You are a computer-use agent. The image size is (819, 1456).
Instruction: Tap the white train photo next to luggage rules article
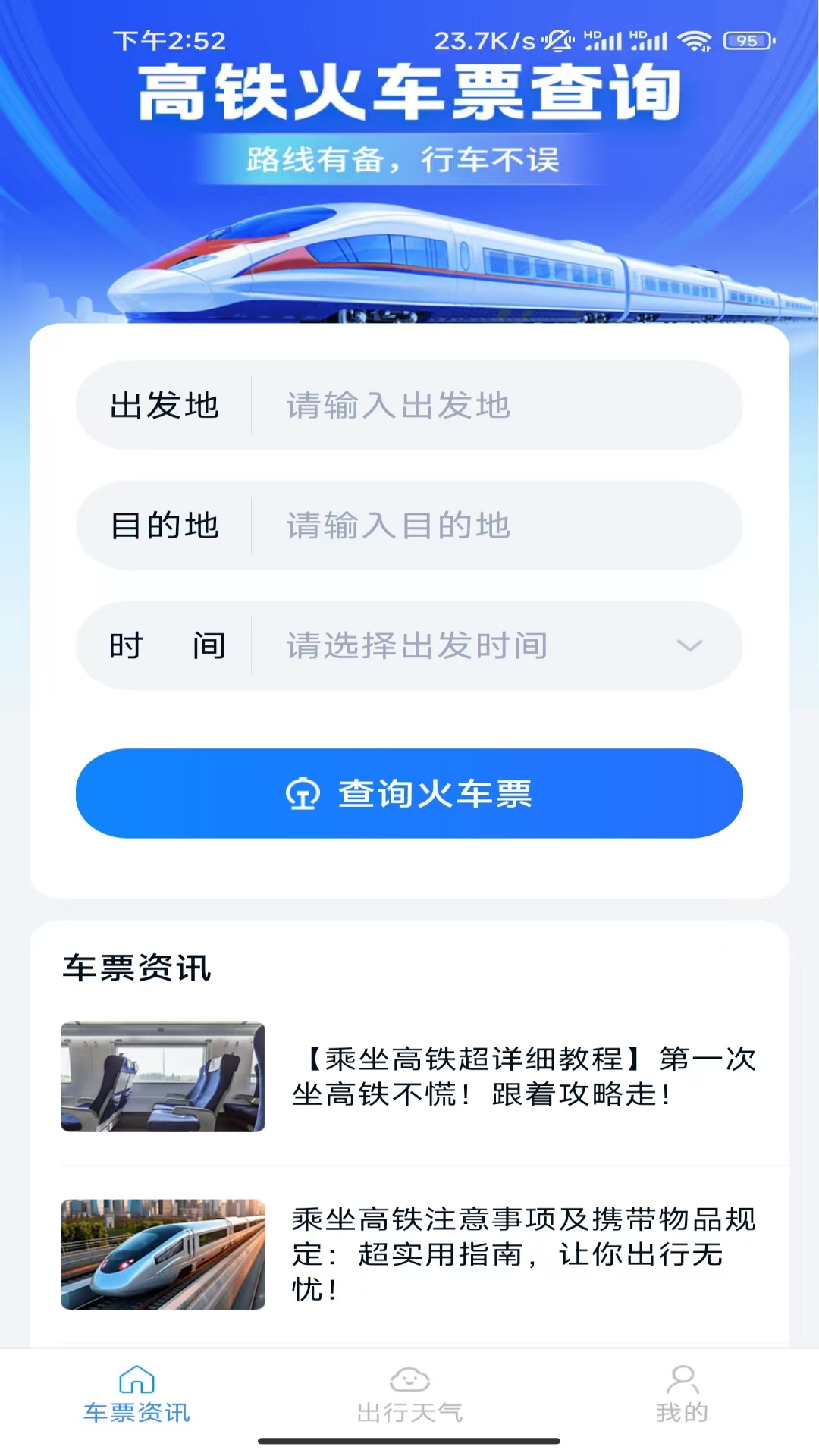click(164, 1254)
